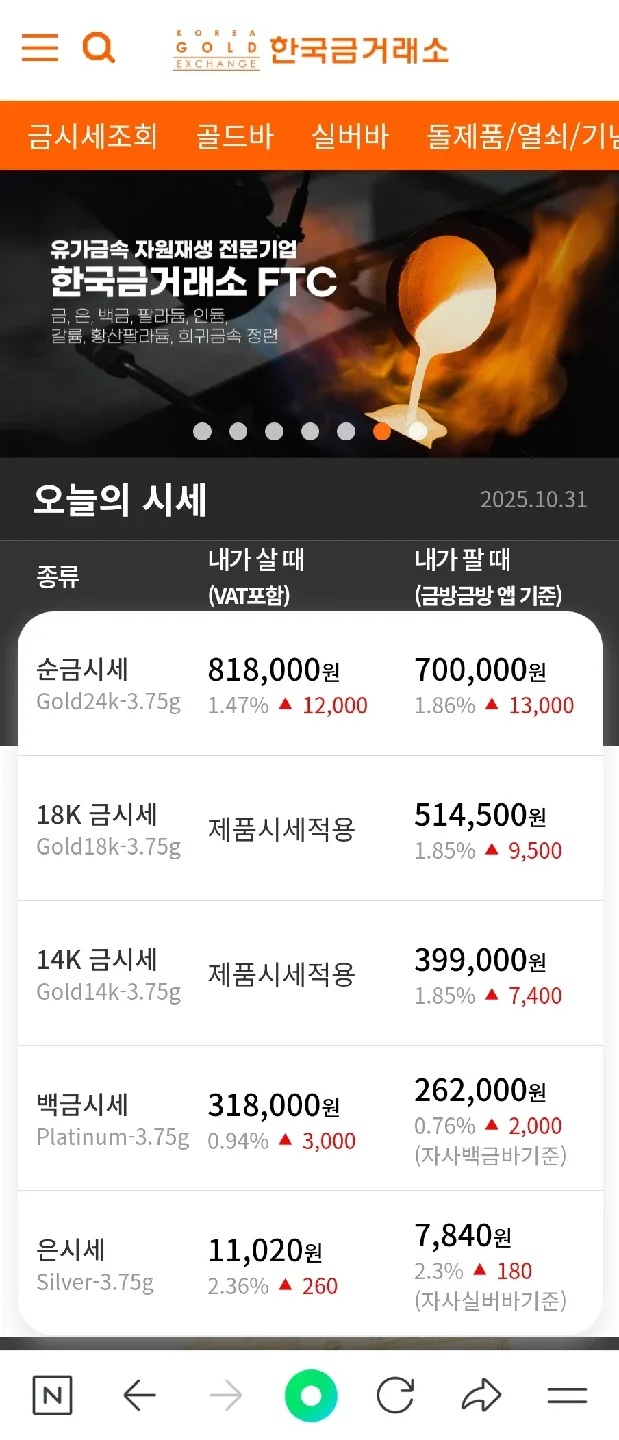
Task: Tap the 한국금거래소 logo to go home
Action: [x=311, y=49]
